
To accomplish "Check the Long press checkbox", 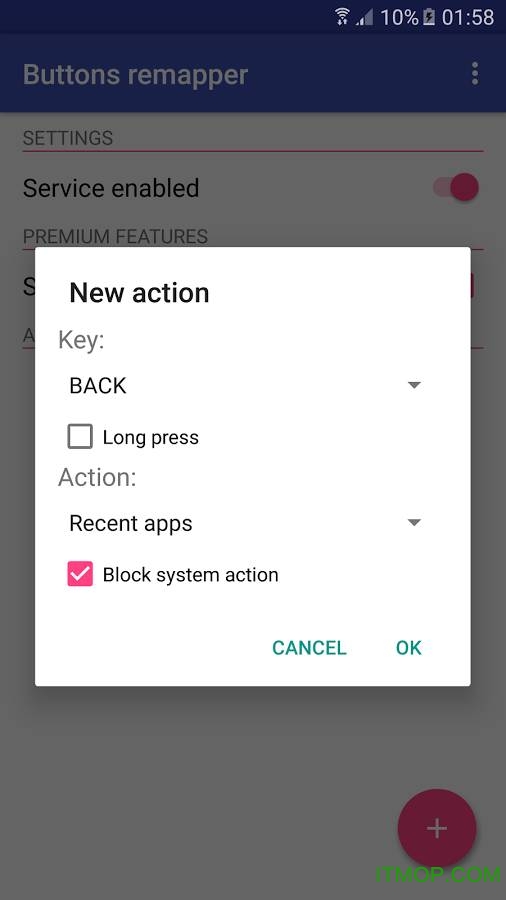I will (80, 436).
